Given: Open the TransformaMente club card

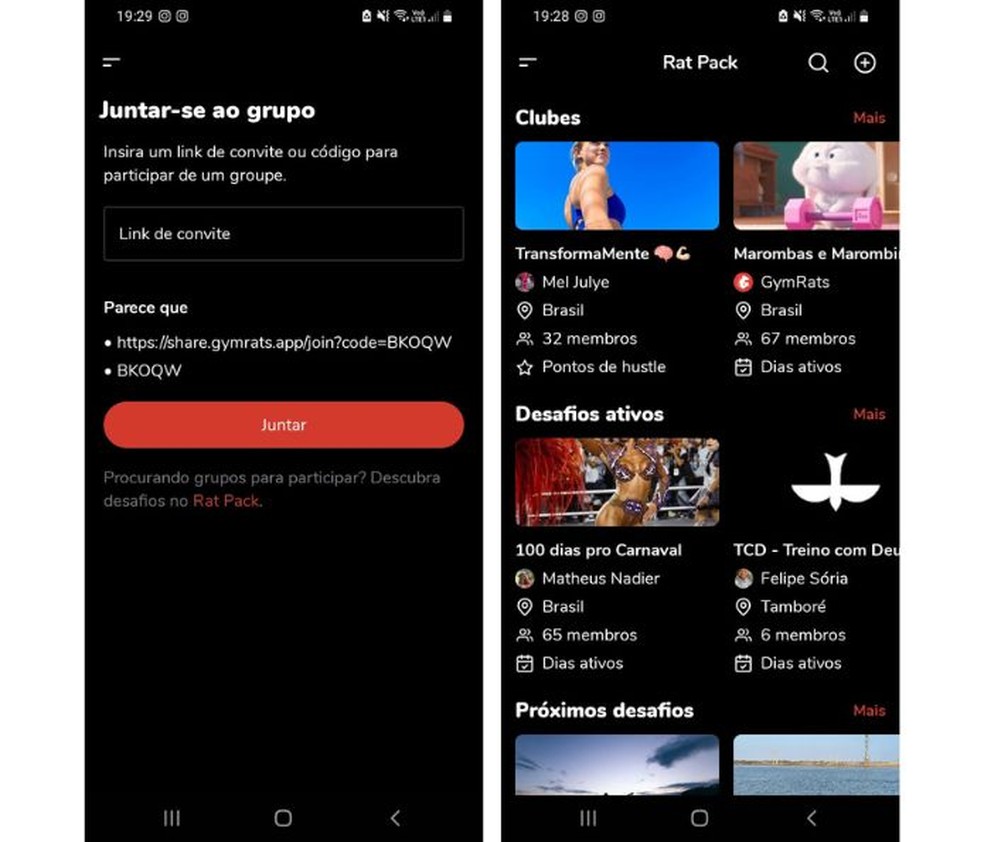Looking at the screenshot, I should click(x=617, y=186).
